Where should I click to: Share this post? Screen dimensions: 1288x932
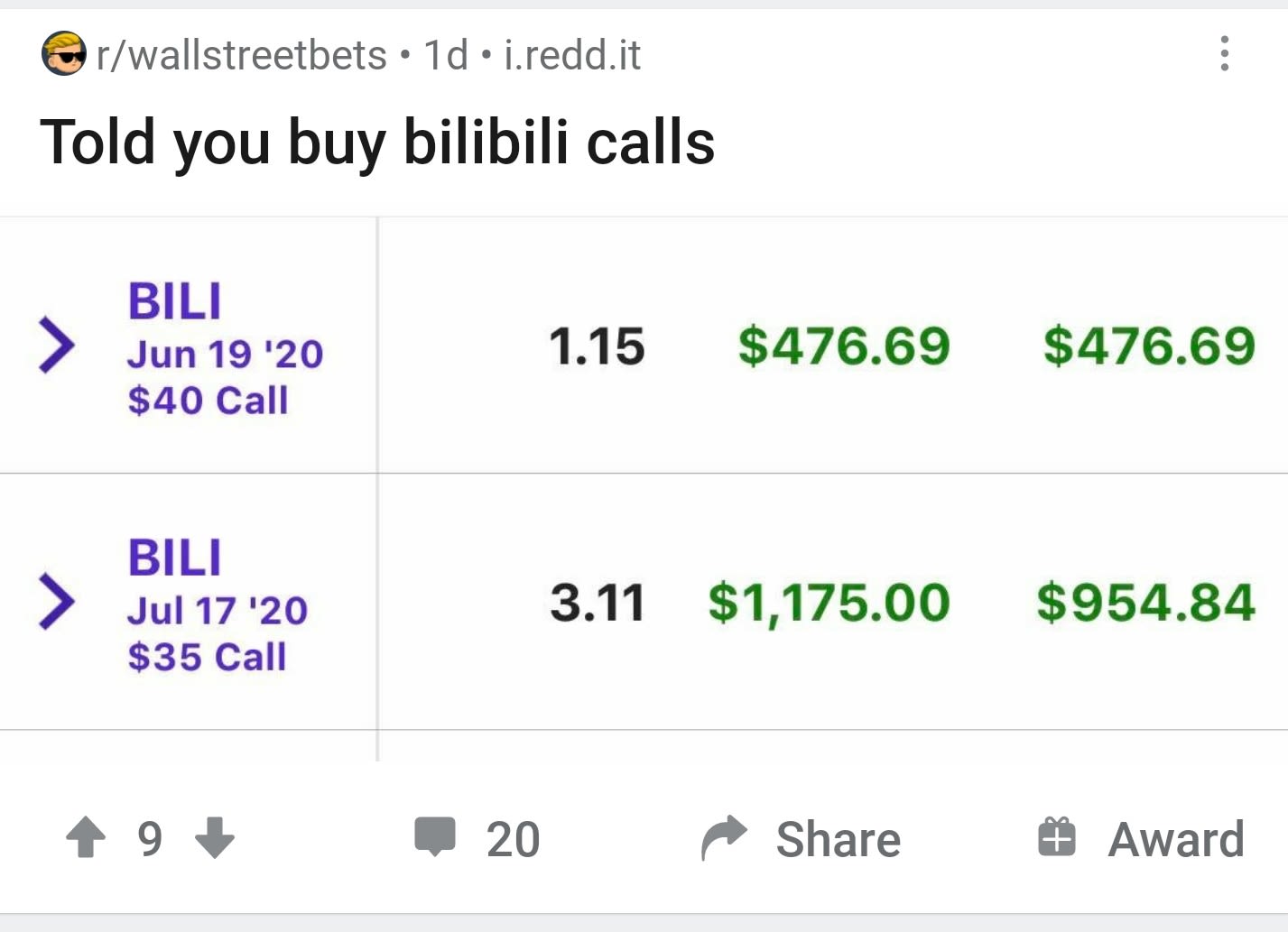[802, 838]
